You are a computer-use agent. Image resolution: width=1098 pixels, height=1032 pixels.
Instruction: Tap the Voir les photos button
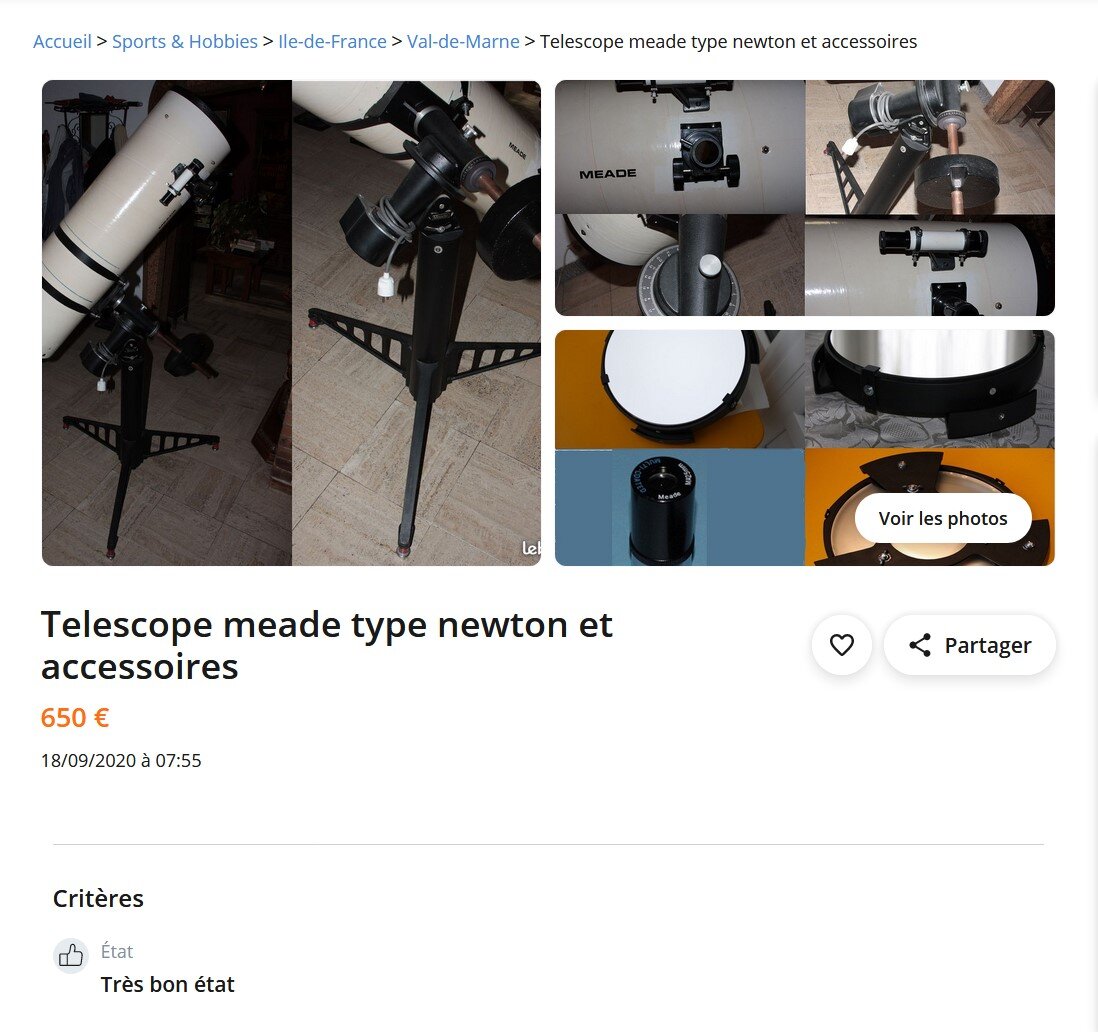(942, 518)
